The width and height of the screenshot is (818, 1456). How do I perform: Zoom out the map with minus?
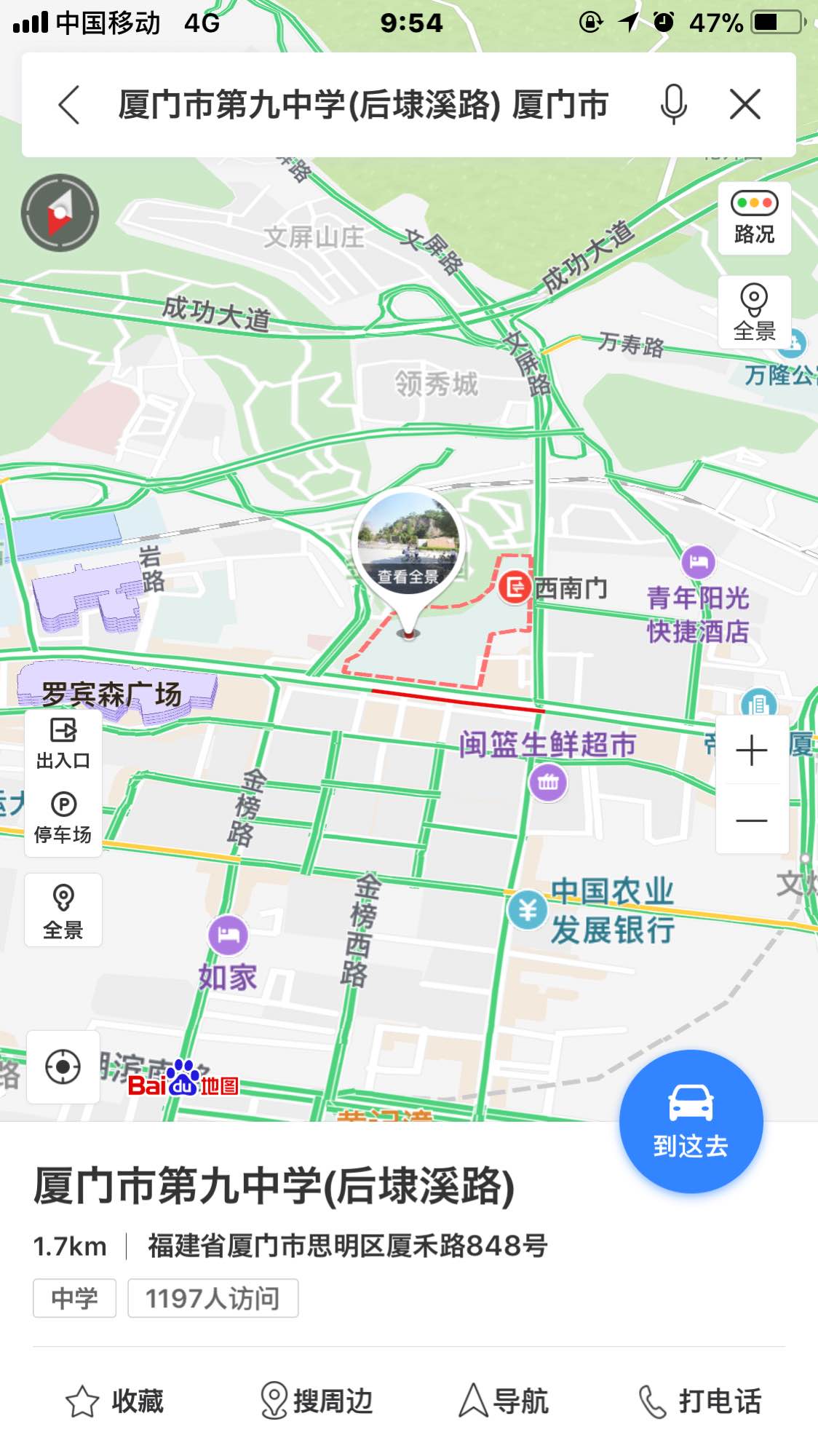coord(752,820)
